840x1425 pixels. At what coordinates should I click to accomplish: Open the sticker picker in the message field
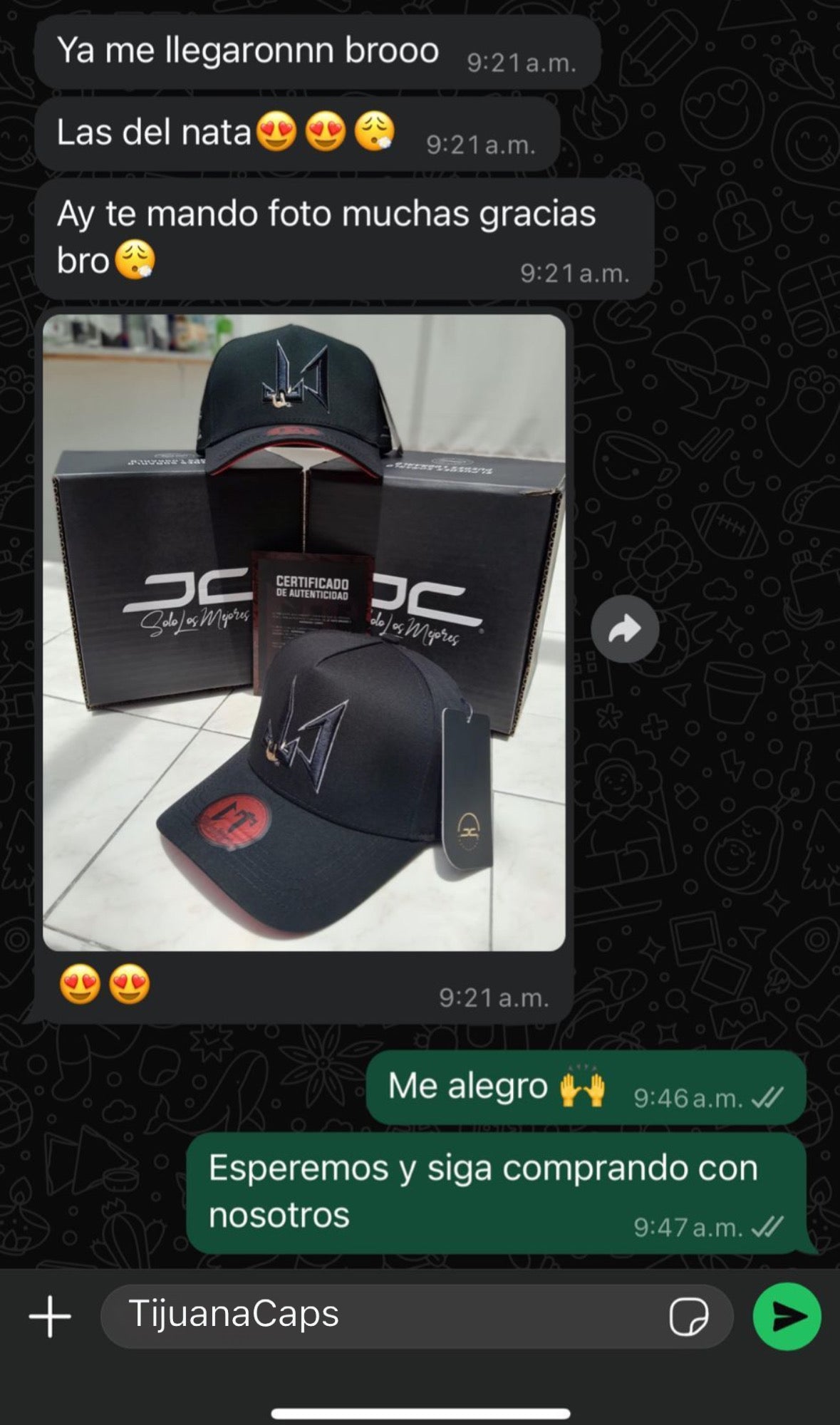688,1317
